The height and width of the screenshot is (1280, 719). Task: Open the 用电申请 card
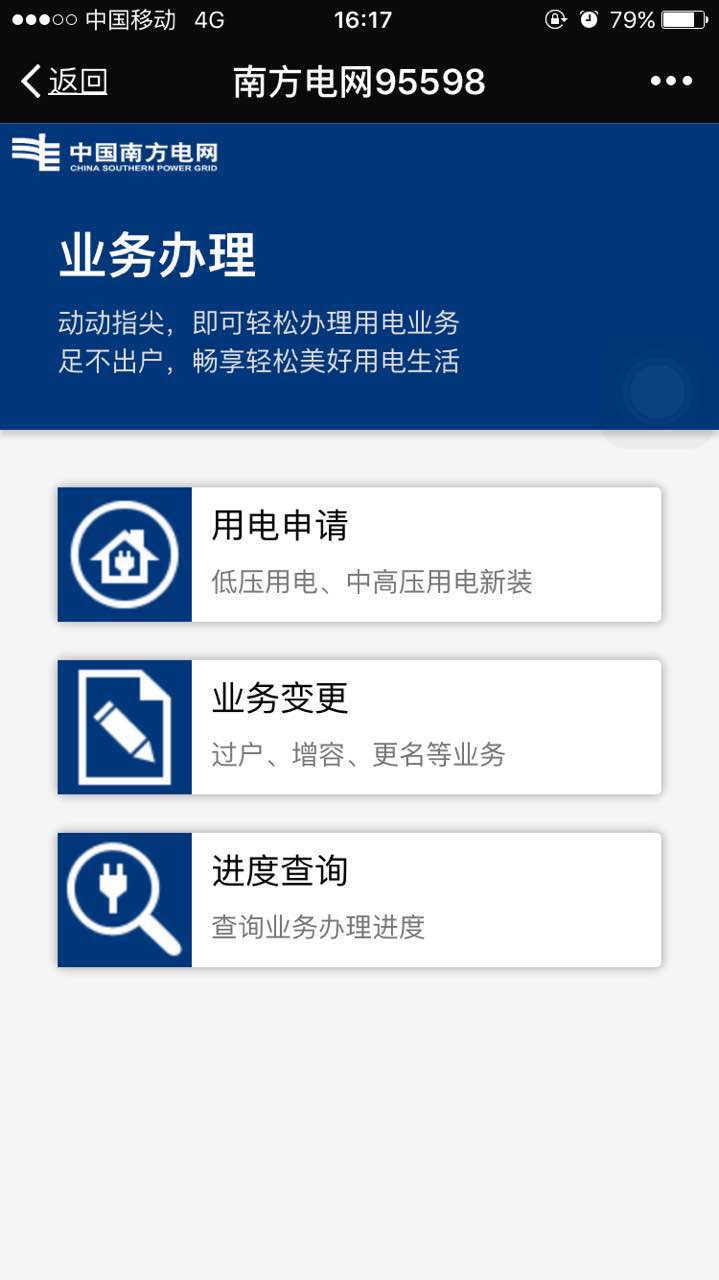pyautogui.click(x=359, y=554)
